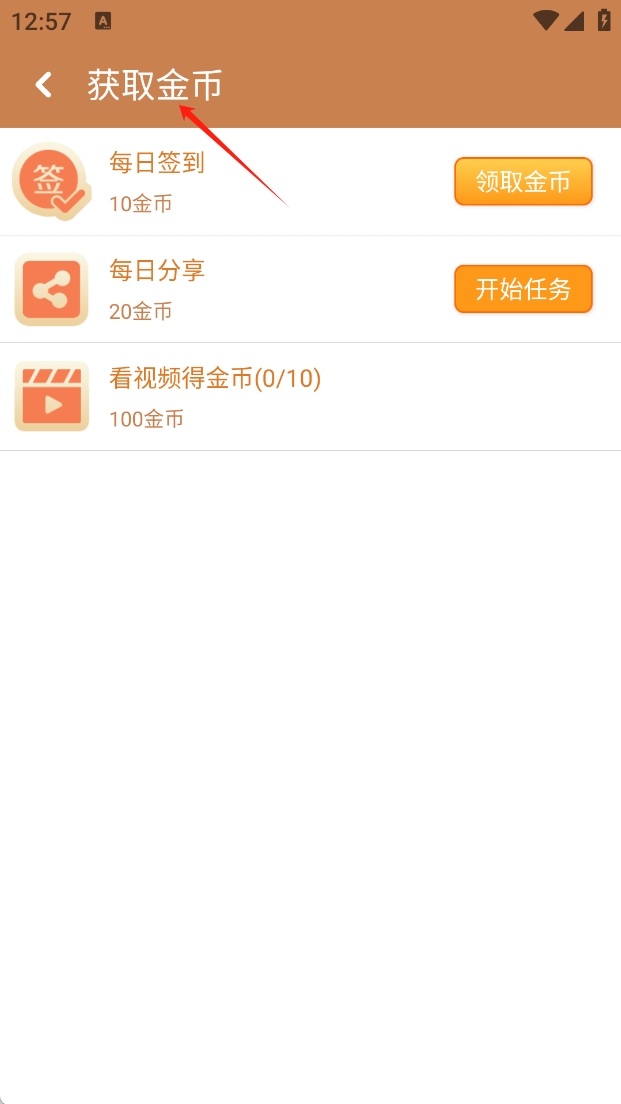The image size is (621, 1104).
Task: Go back using the arrow icon
Action: (43, 85)
